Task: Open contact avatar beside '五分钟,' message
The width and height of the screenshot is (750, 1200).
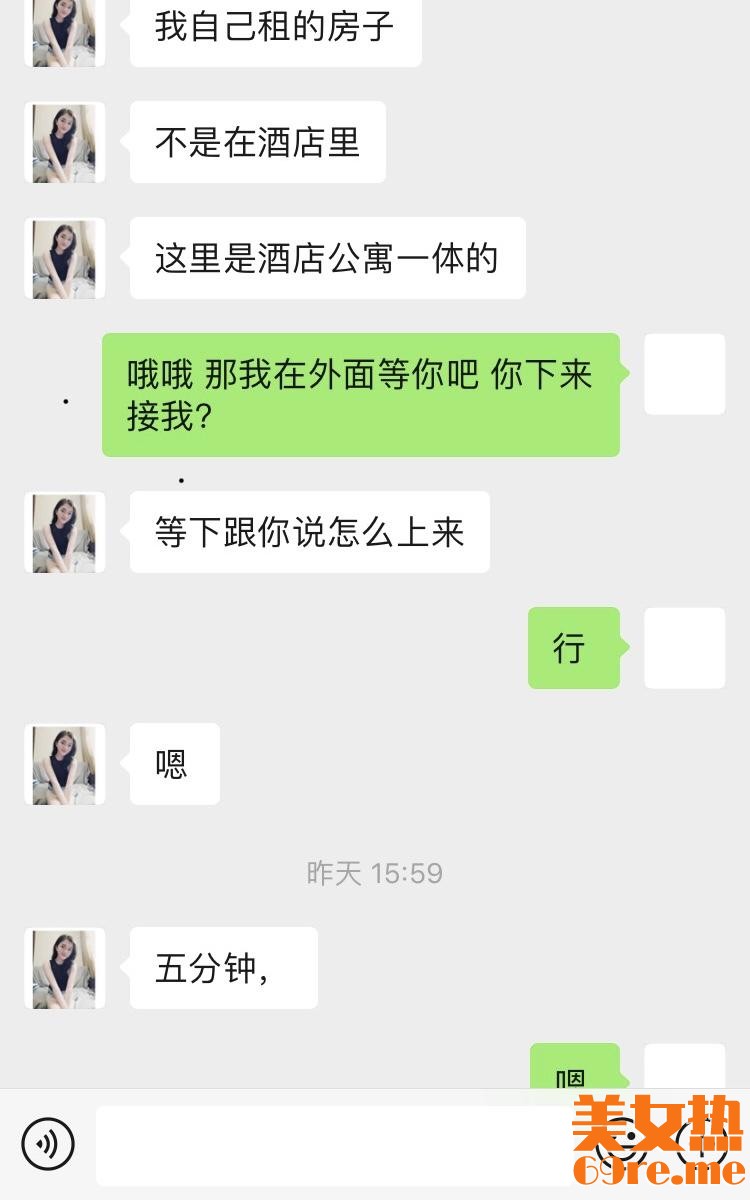Action: tap(65, 968)
